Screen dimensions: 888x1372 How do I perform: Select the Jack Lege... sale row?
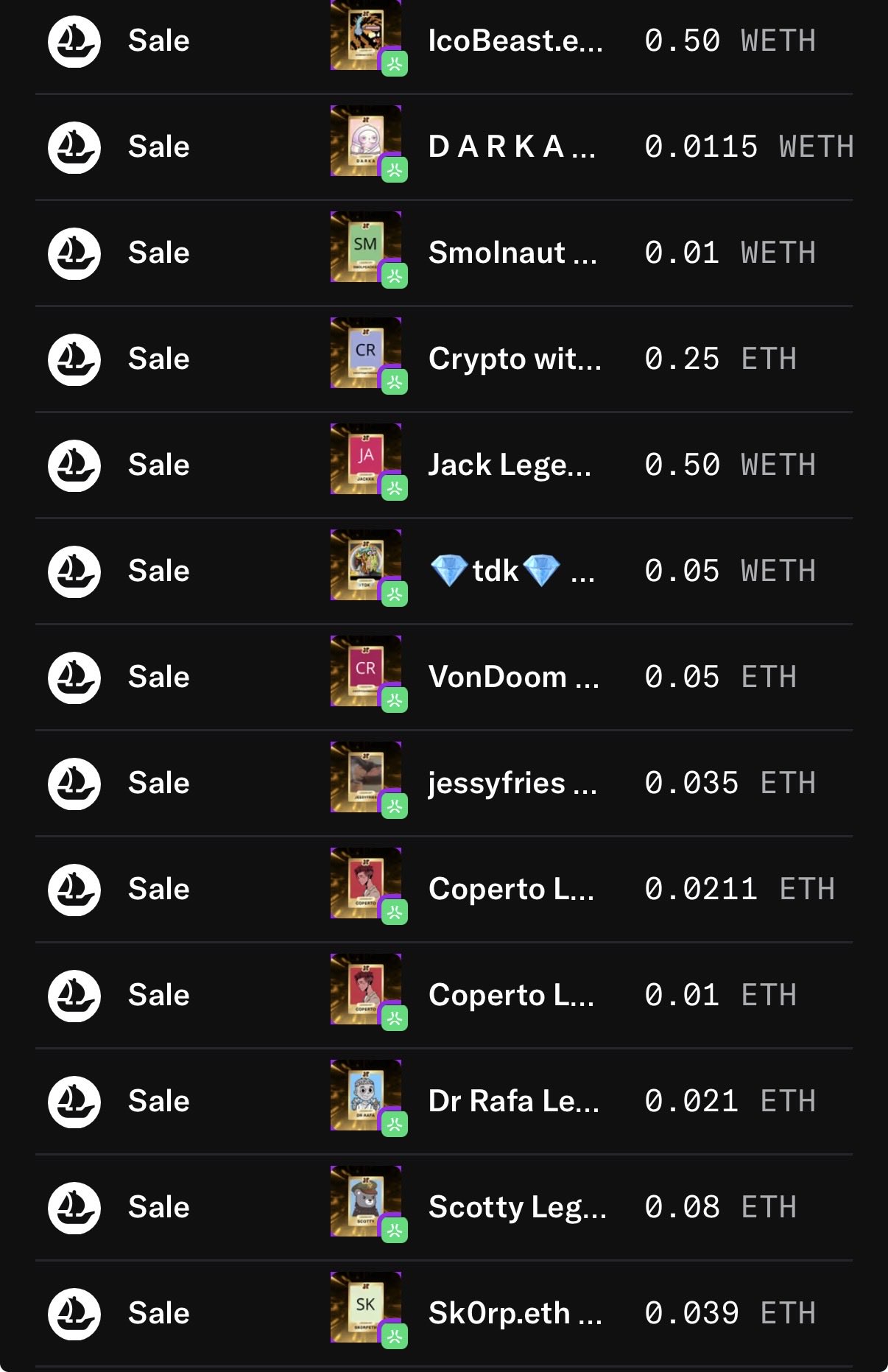click(510, 465)
